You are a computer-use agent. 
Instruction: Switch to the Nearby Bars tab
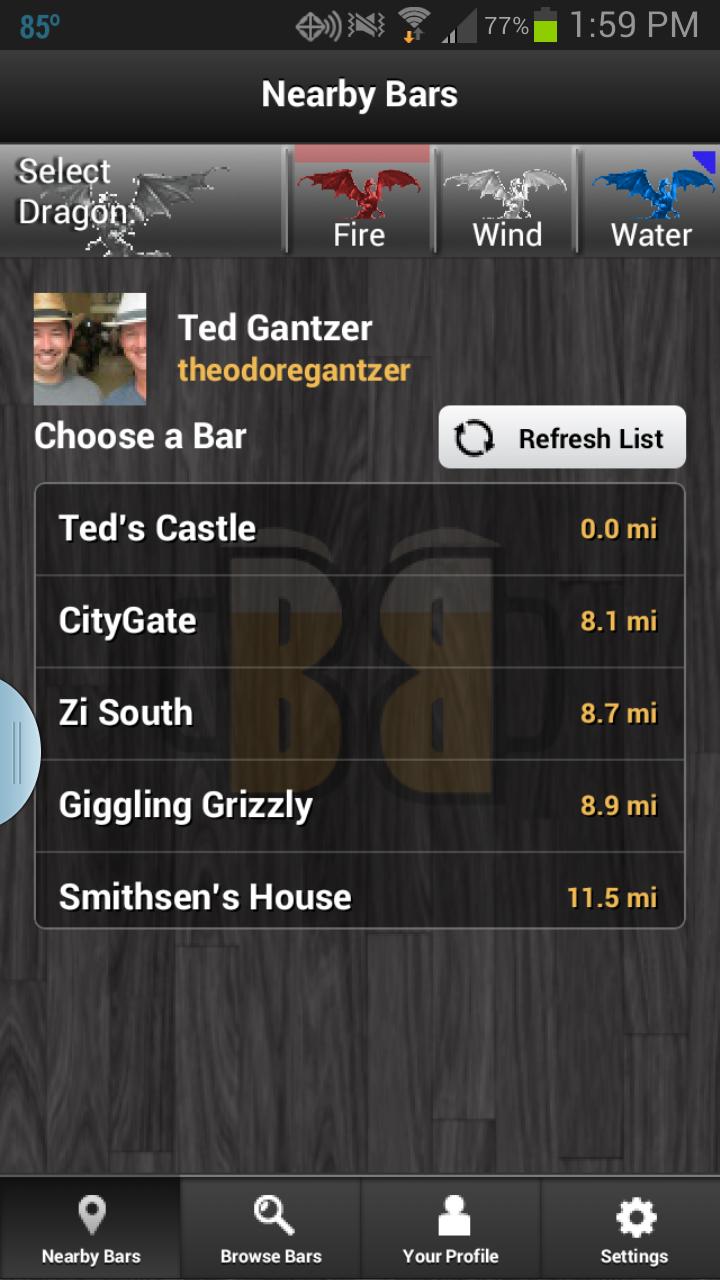[x=91, y=1230]
